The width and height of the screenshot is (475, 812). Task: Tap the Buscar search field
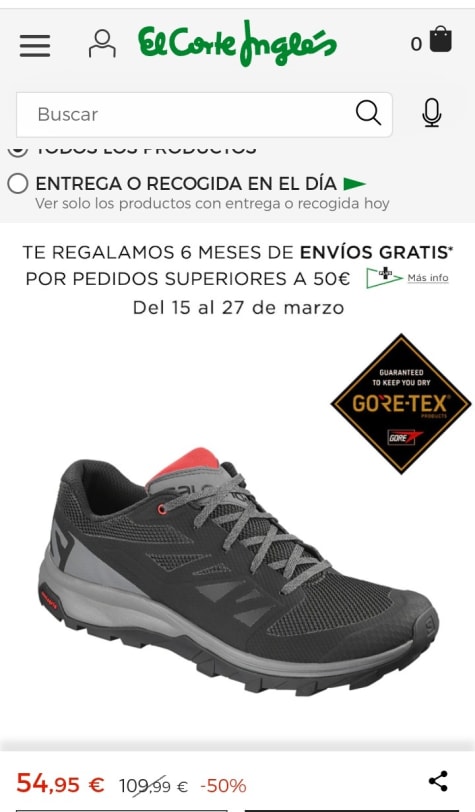pyautogui.click(x=204, y=114)
